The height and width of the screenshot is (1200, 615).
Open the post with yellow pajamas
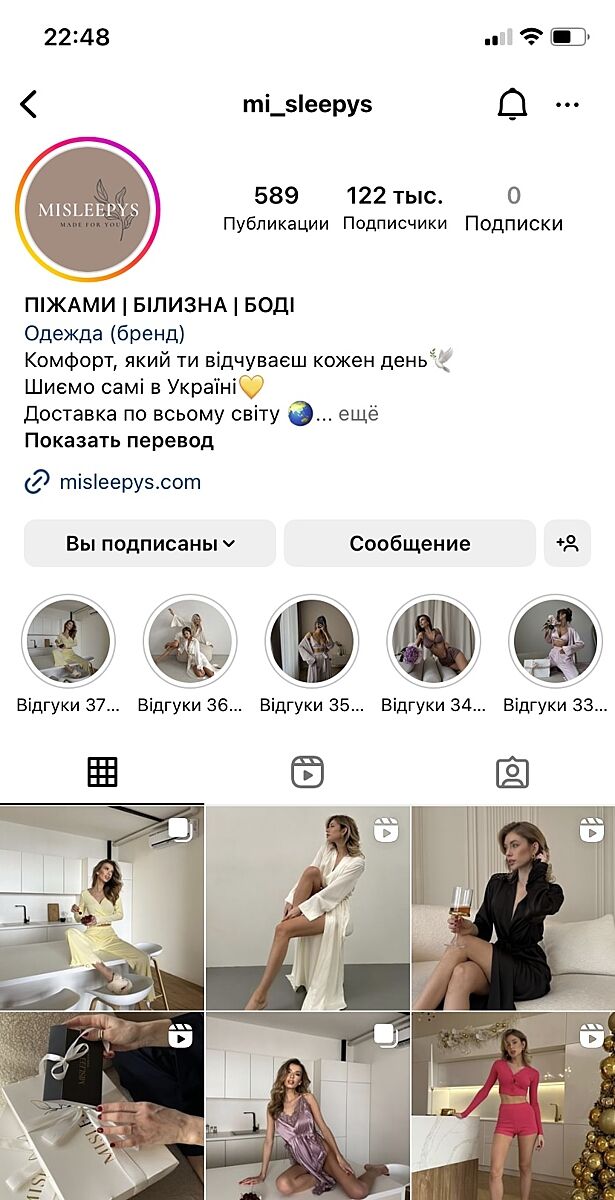[x=102, y=908]
